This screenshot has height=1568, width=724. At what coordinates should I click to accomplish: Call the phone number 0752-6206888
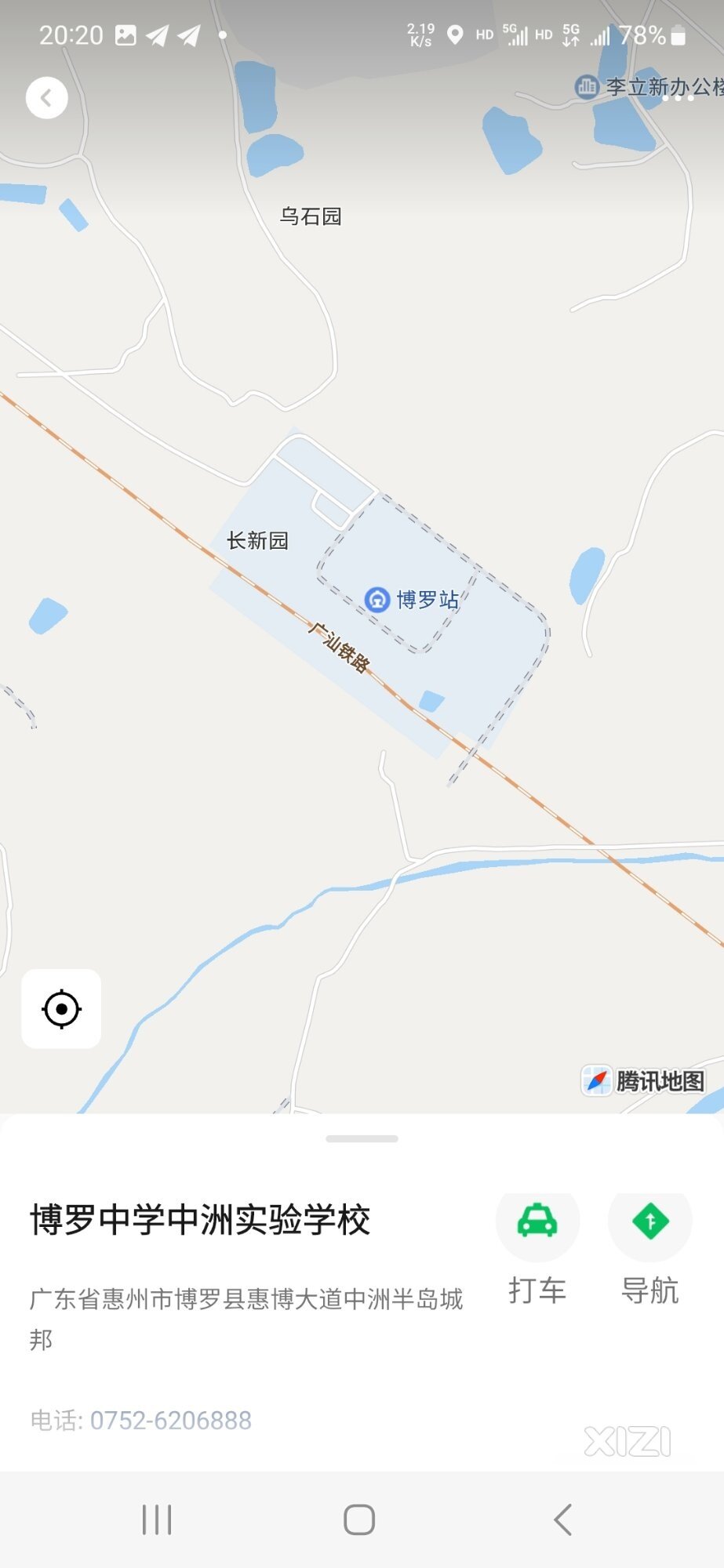click(x=170, y=1420)
